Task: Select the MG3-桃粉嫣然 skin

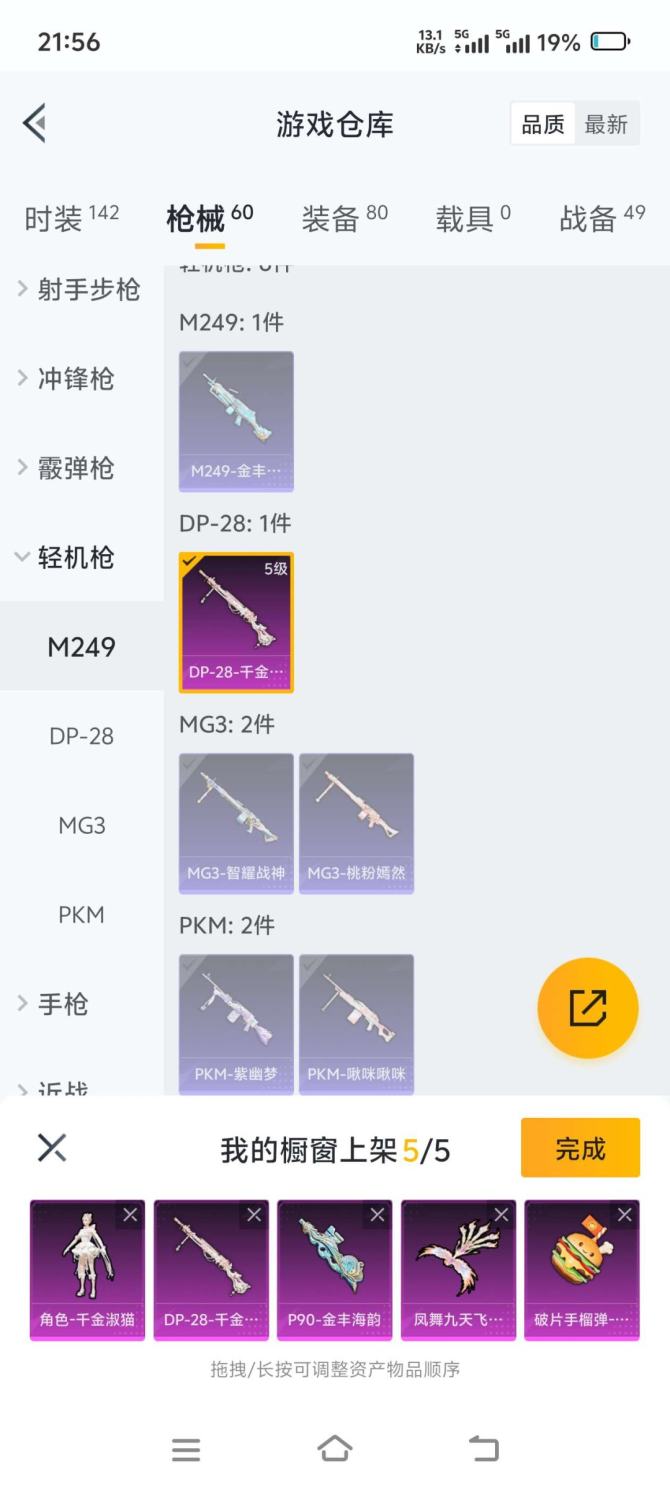Action: click(x=356, y=823)
